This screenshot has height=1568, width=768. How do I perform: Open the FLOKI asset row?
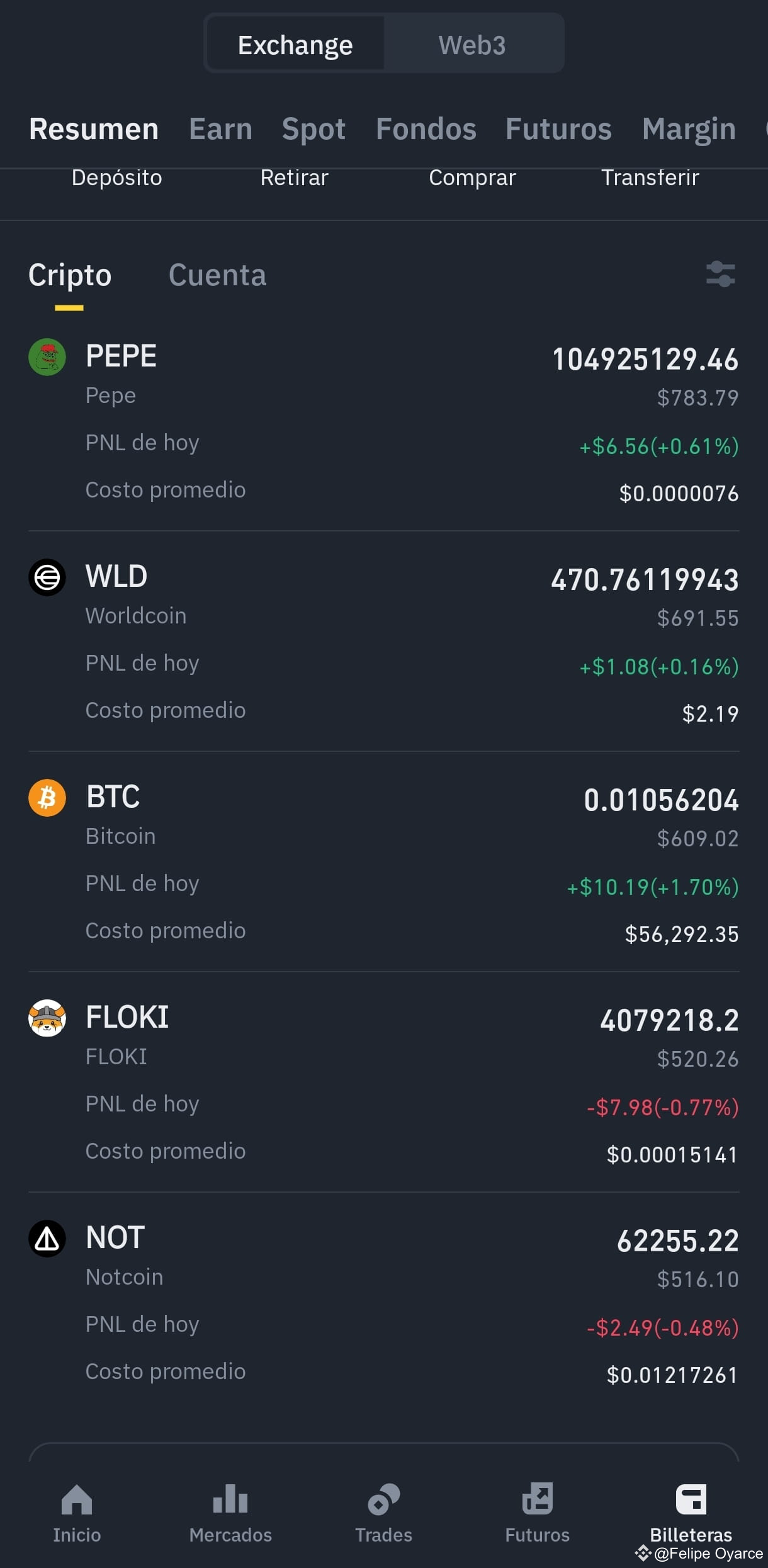pyautogui.click(x=384, y=1084)
